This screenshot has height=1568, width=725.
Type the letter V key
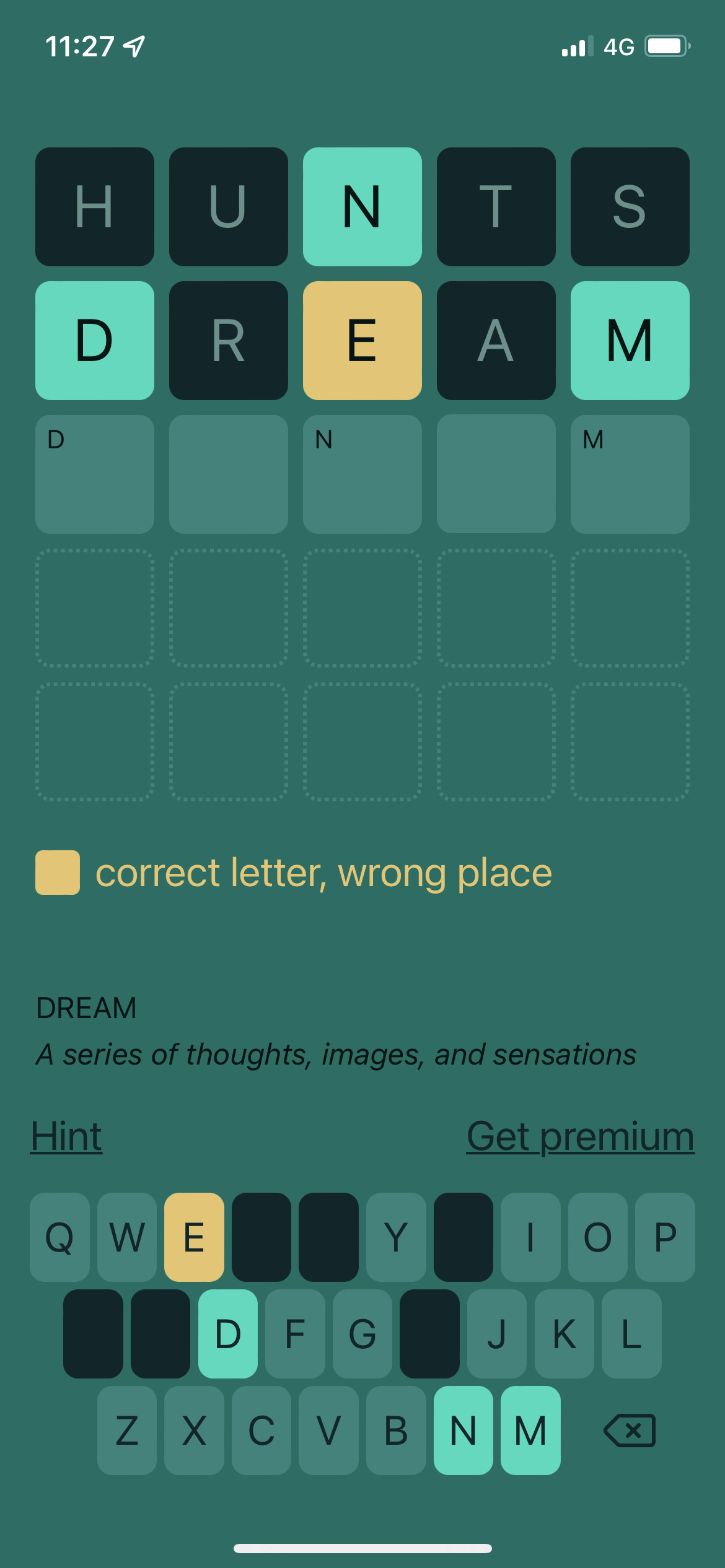coord(328,1430)
